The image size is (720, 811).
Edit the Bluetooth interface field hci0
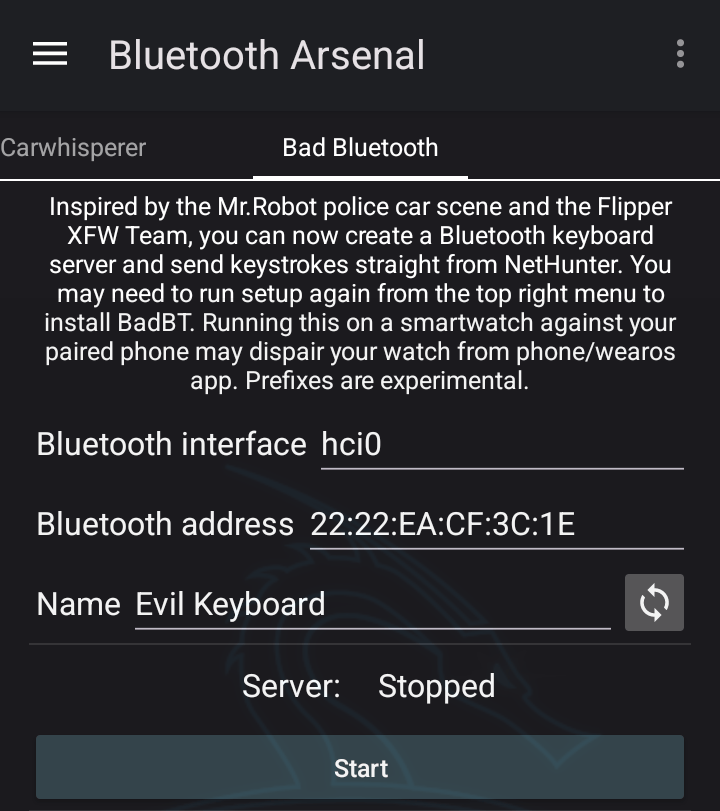click(x=500, y=444)
